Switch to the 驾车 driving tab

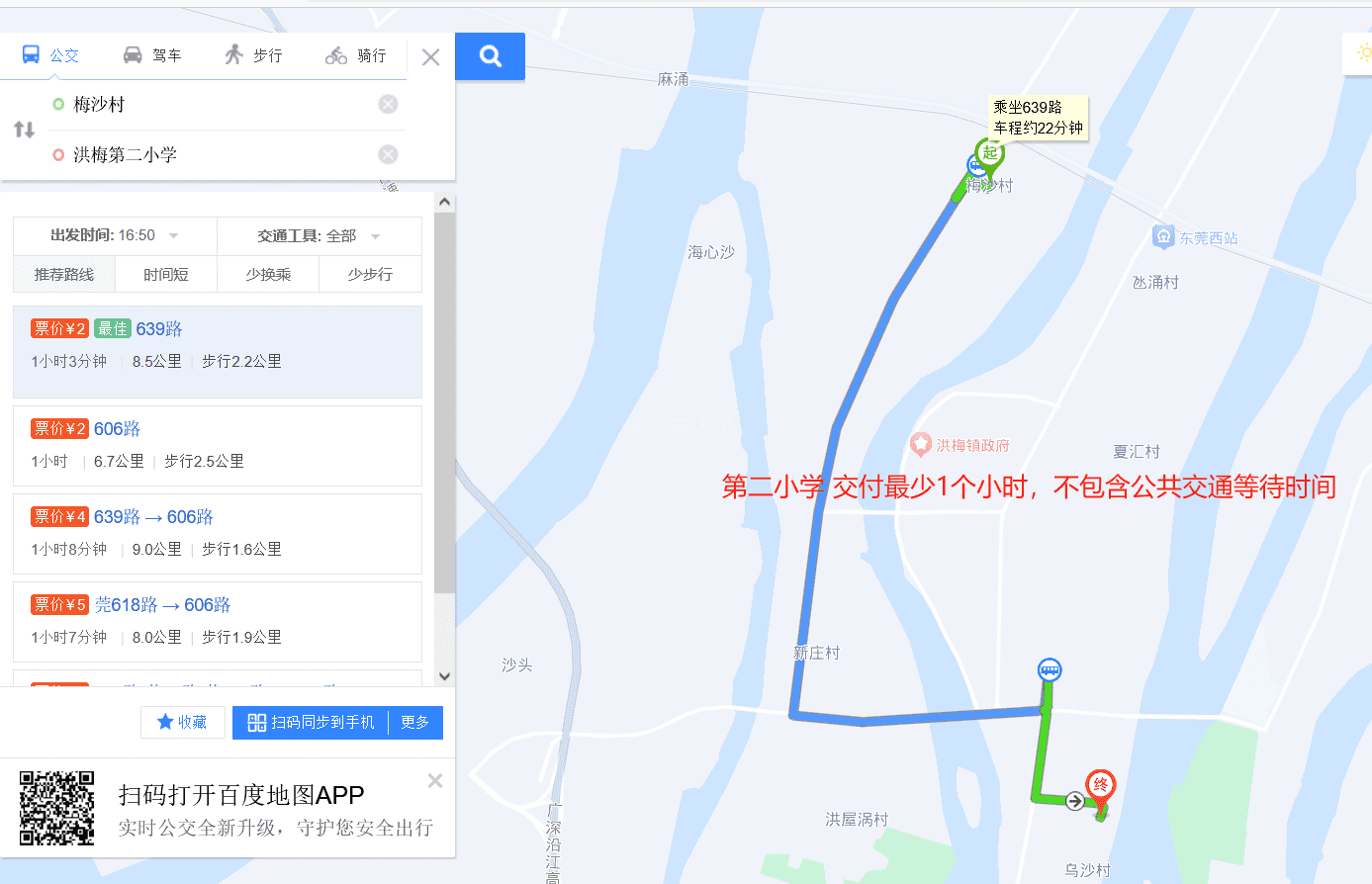[x=152, y=55]
